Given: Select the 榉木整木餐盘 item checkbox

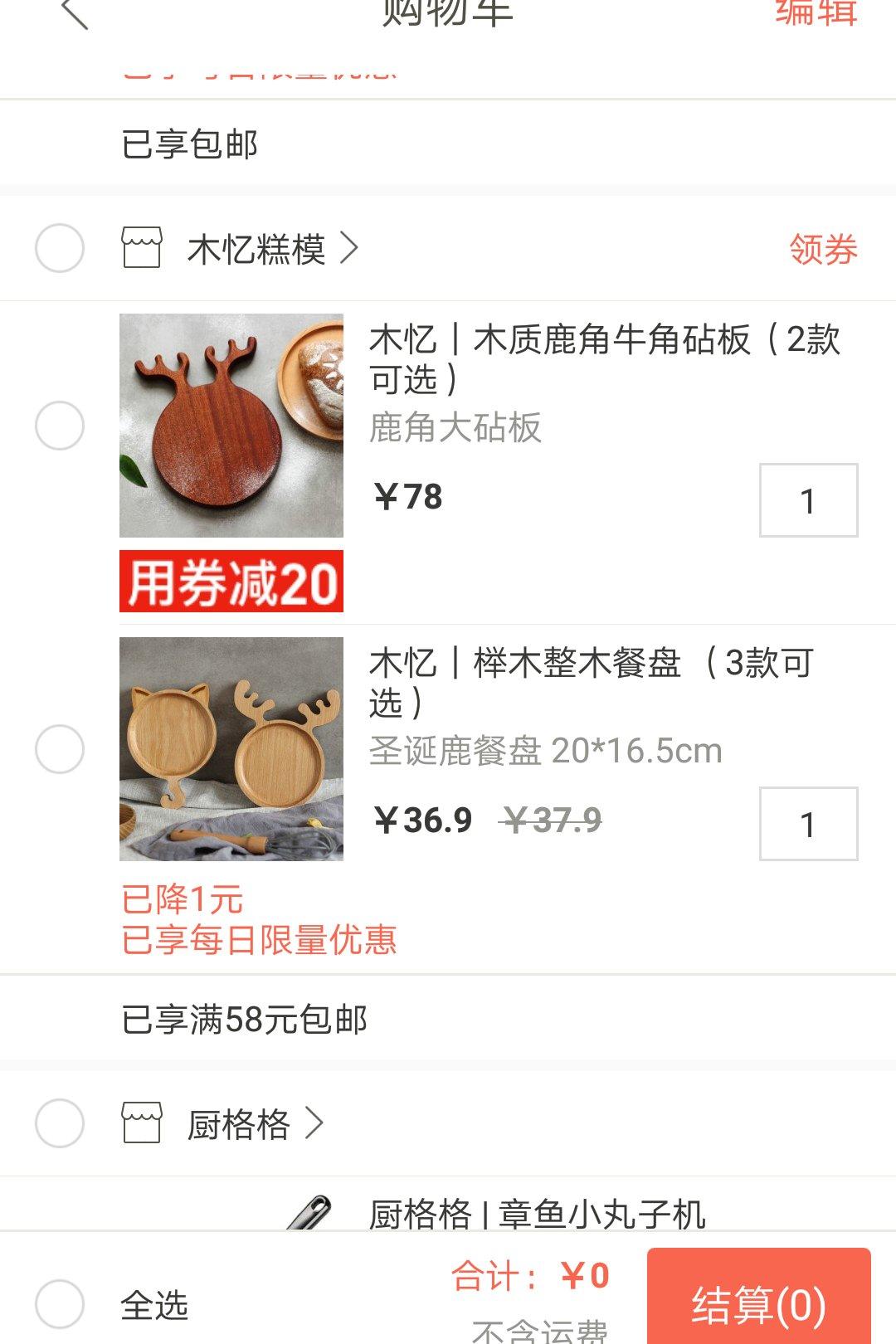Looking at the screenshot, I should pyautogui.click(x=60, y=749).
